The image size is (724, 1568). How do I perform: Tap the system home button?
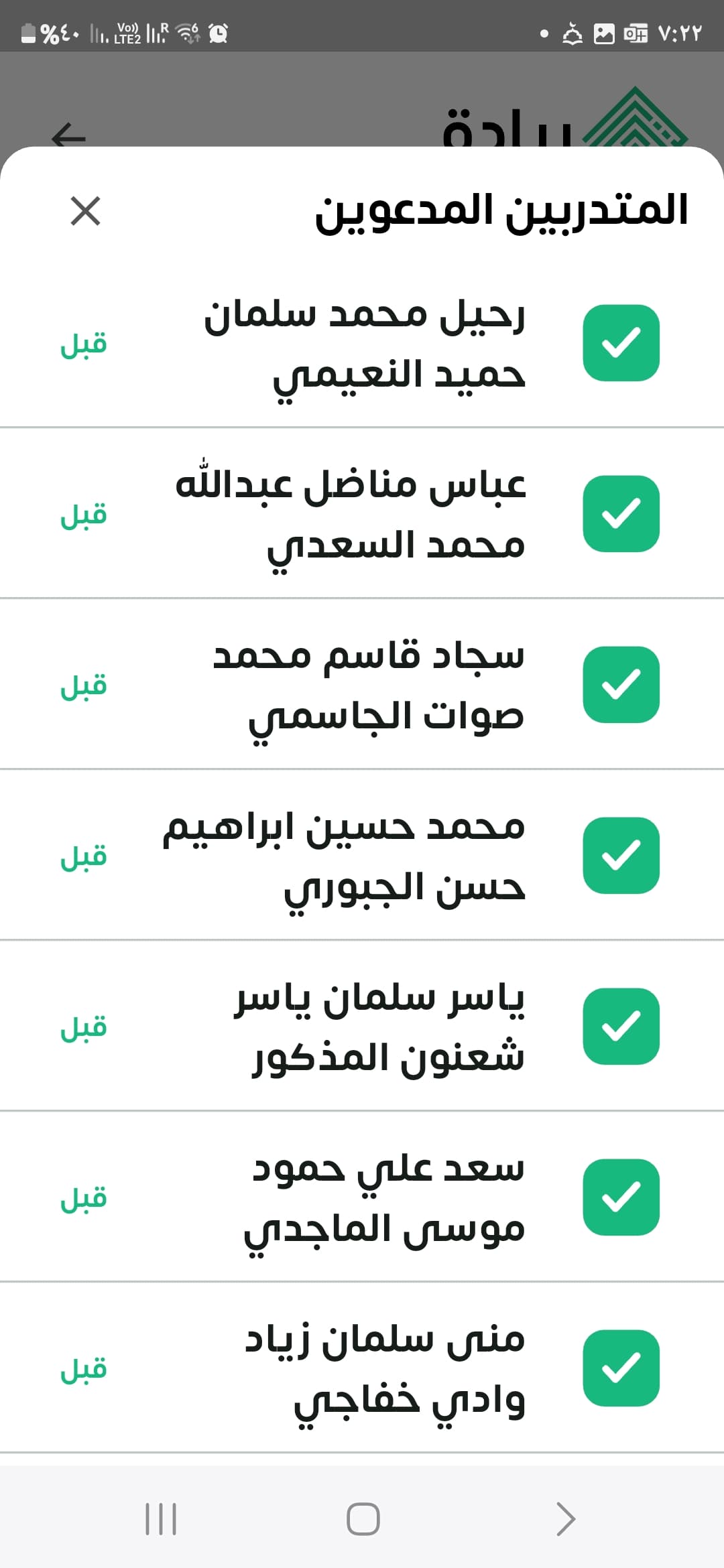click(x=363, y=1518)
